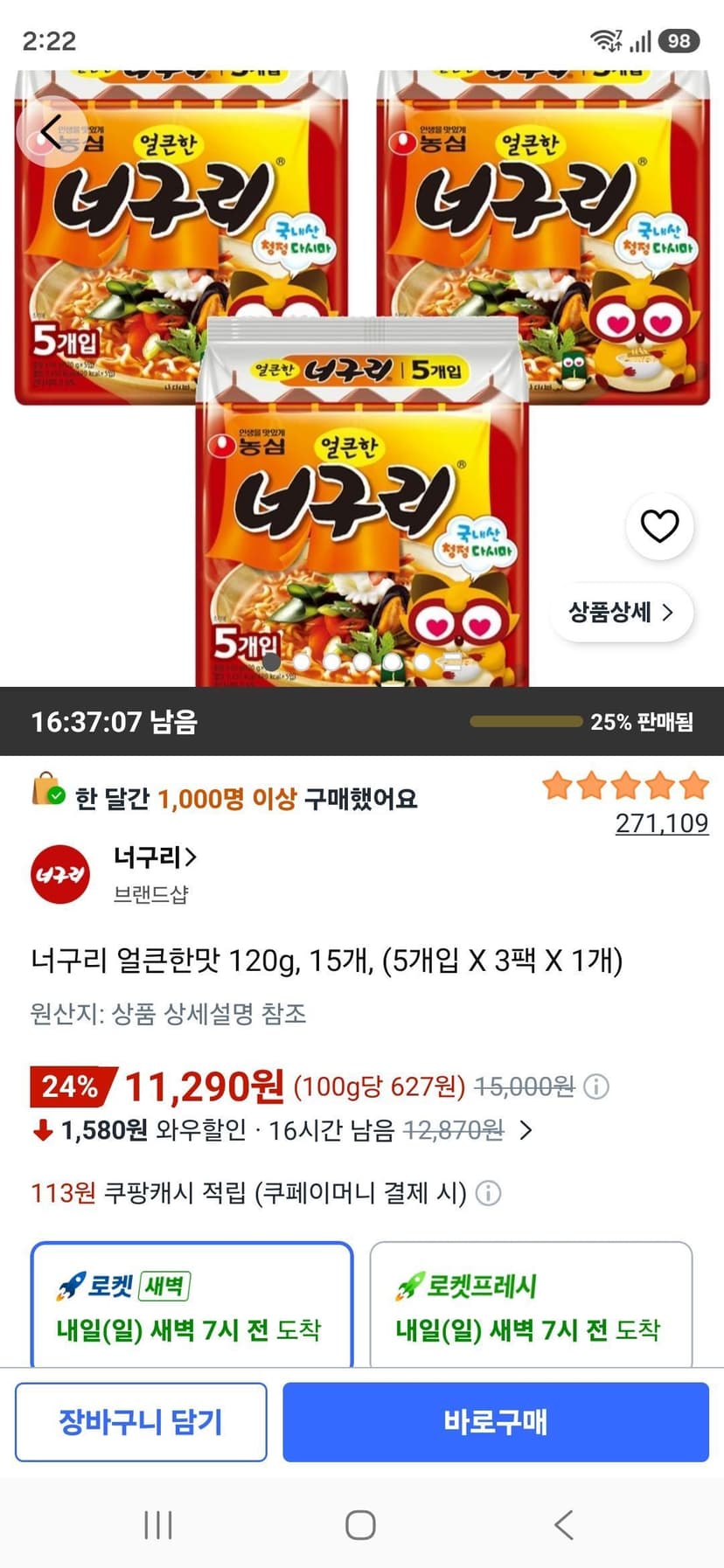Viewport: 724px width, 1568px height.
Task: Visit the 너구리 brand shop
Action: [156, 857]
